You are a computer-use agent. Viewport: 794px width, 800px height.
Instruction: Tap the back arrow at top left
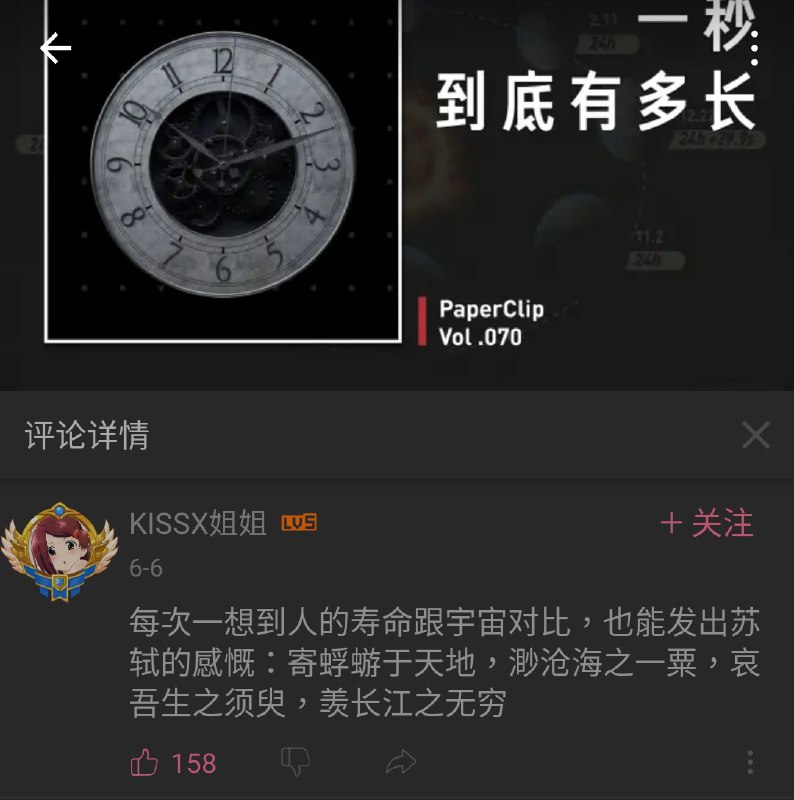55,45
